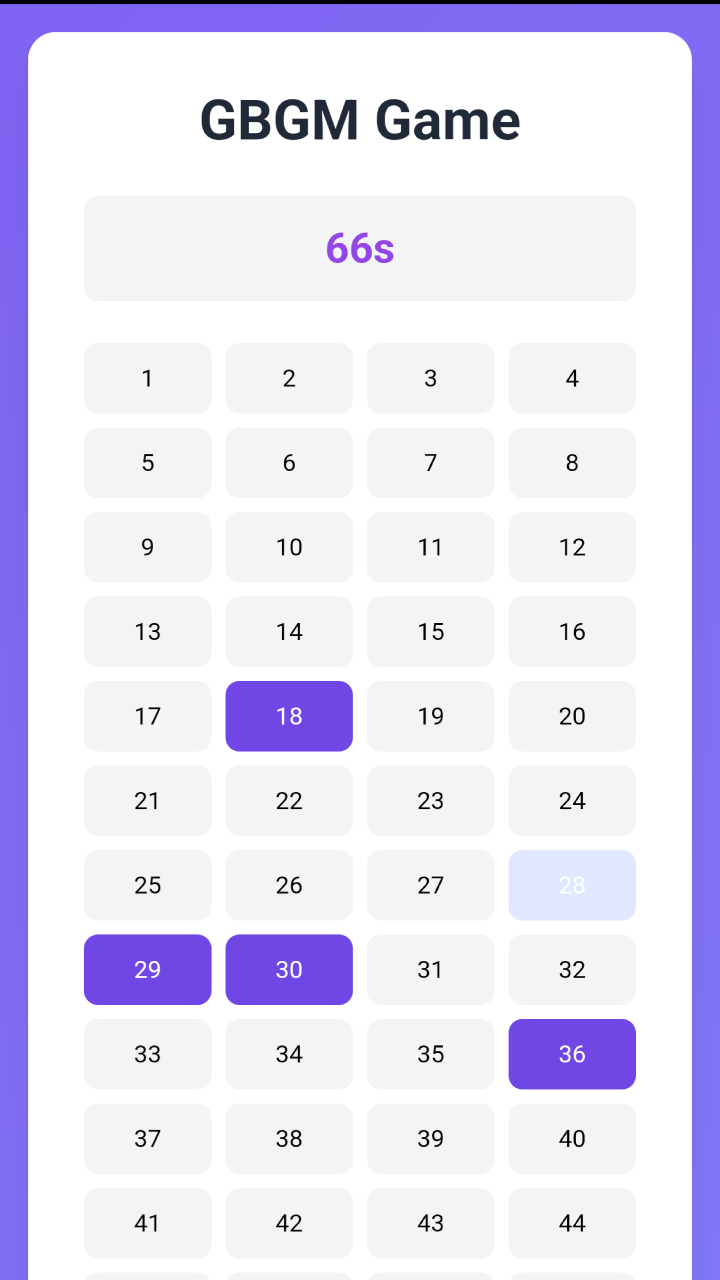Tap number 1 tile
720x1280 pixels.
pos(147,378)
